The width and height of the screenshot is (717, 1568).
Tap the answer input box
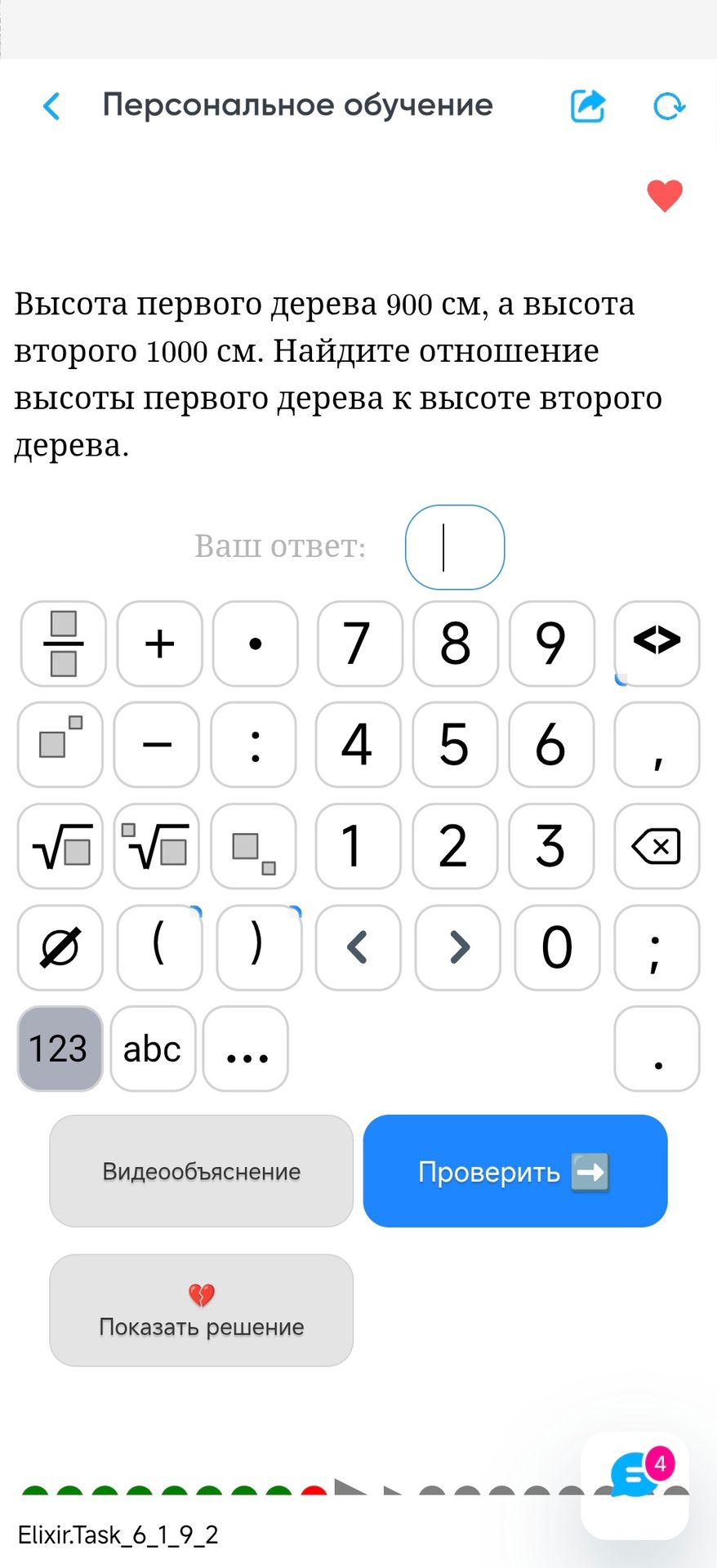tap(455, 547)
